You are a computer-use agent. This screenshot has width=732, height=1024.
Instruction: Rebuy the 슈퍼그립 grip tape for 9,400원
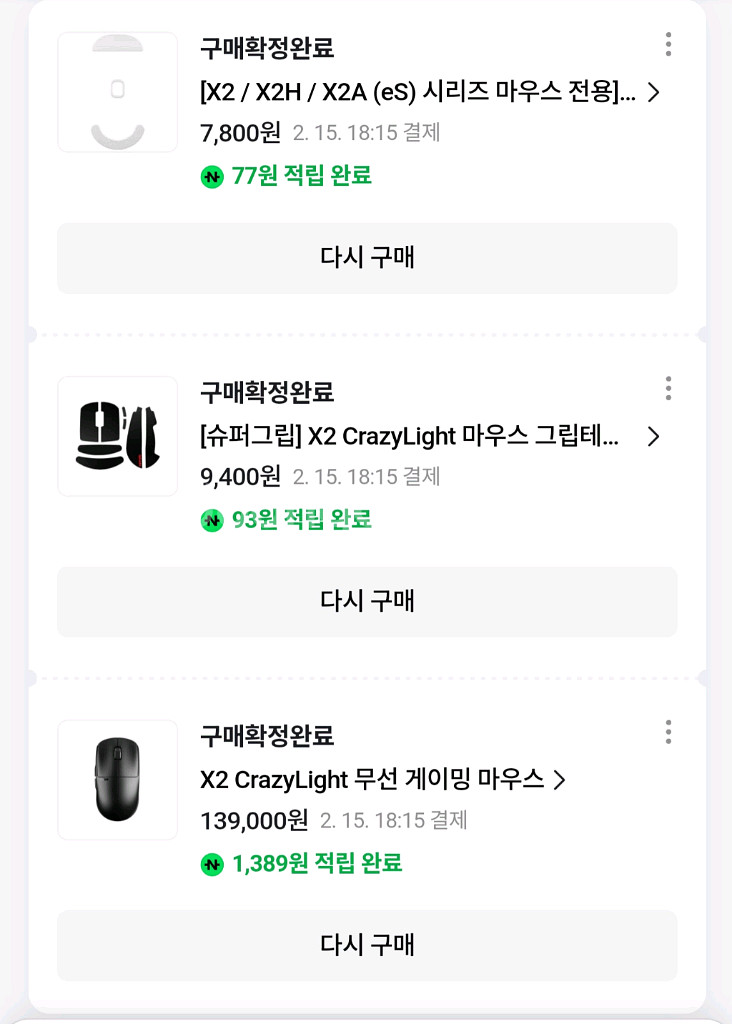pyautogui.click(x=367, y=601)
